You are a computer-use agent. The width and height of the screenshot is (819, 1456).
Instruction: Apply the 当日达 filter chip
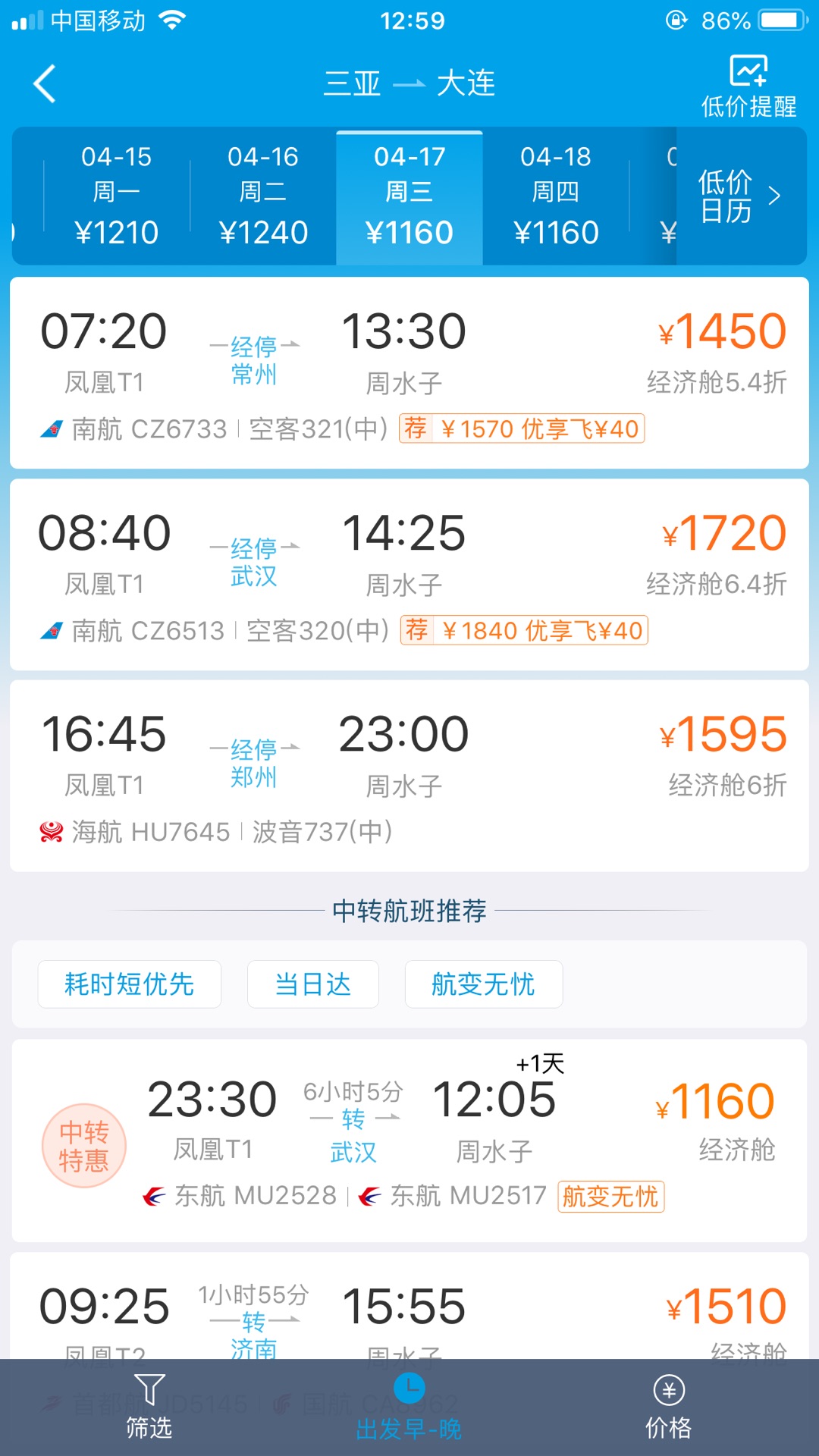[312, 984]
